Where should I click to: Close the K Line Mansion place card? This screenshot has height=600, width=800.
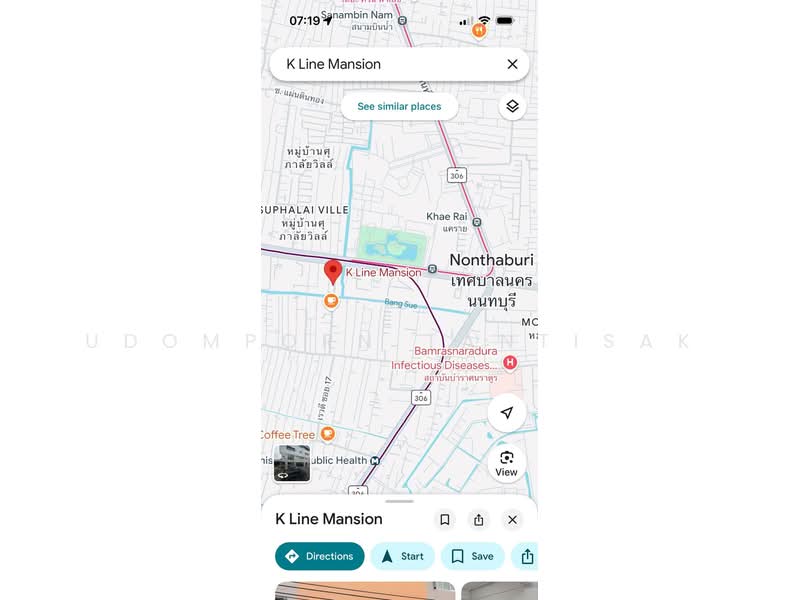click(512, 519)
